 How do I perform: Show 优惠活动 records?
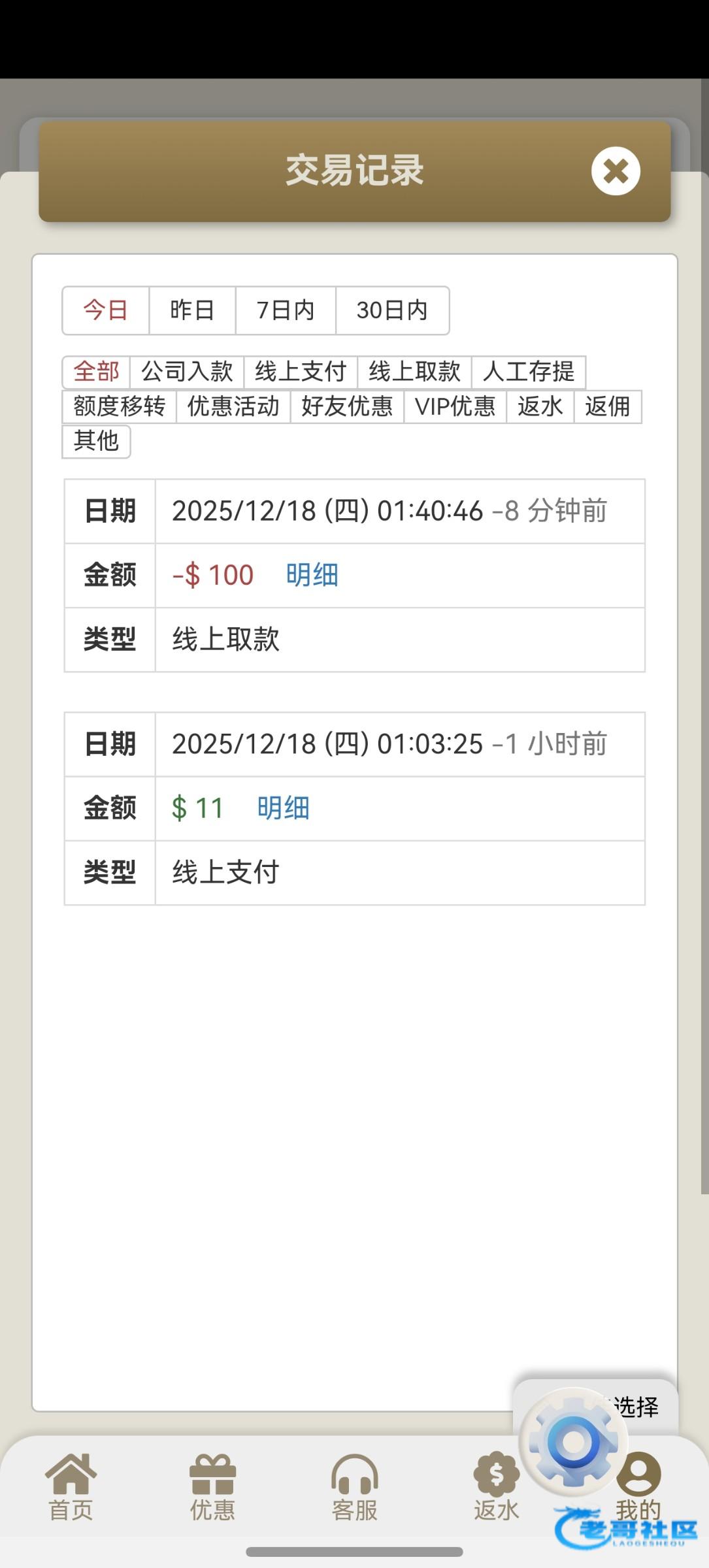(x=233, y=406)
